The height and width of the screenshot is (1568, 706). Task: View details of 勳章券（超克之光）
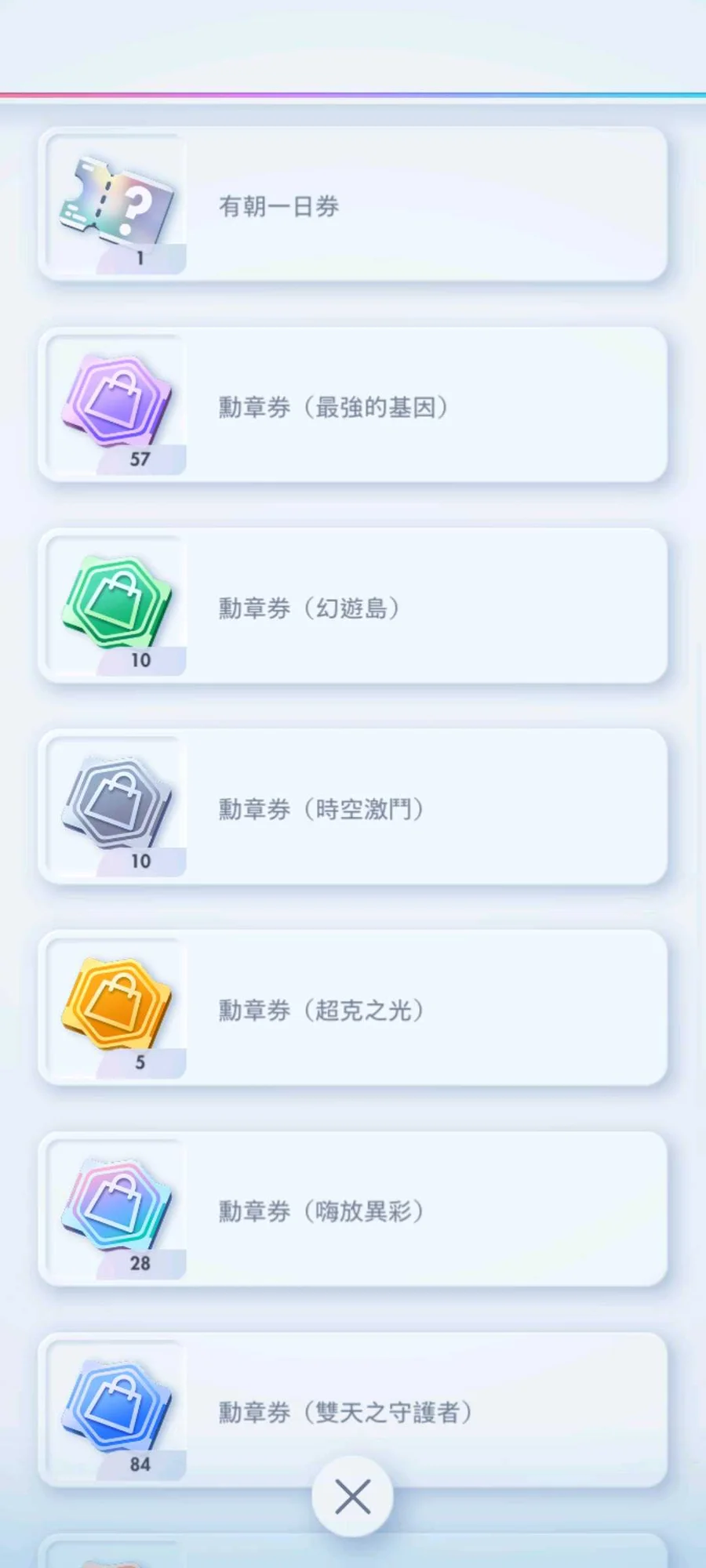pos(353,1009)
